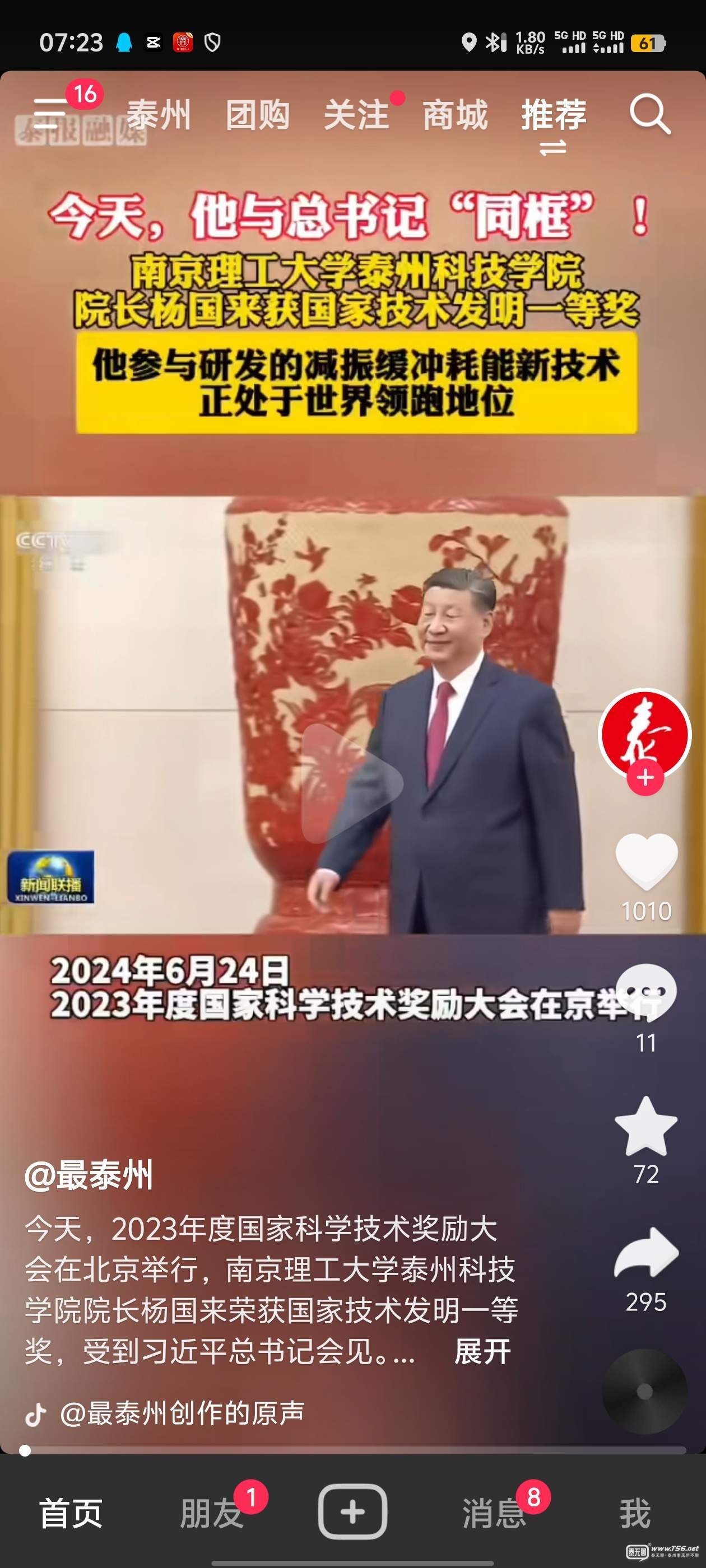The image size is (706, 1568).
Task: Select the 推荐 tab
Action: point(554,114)
